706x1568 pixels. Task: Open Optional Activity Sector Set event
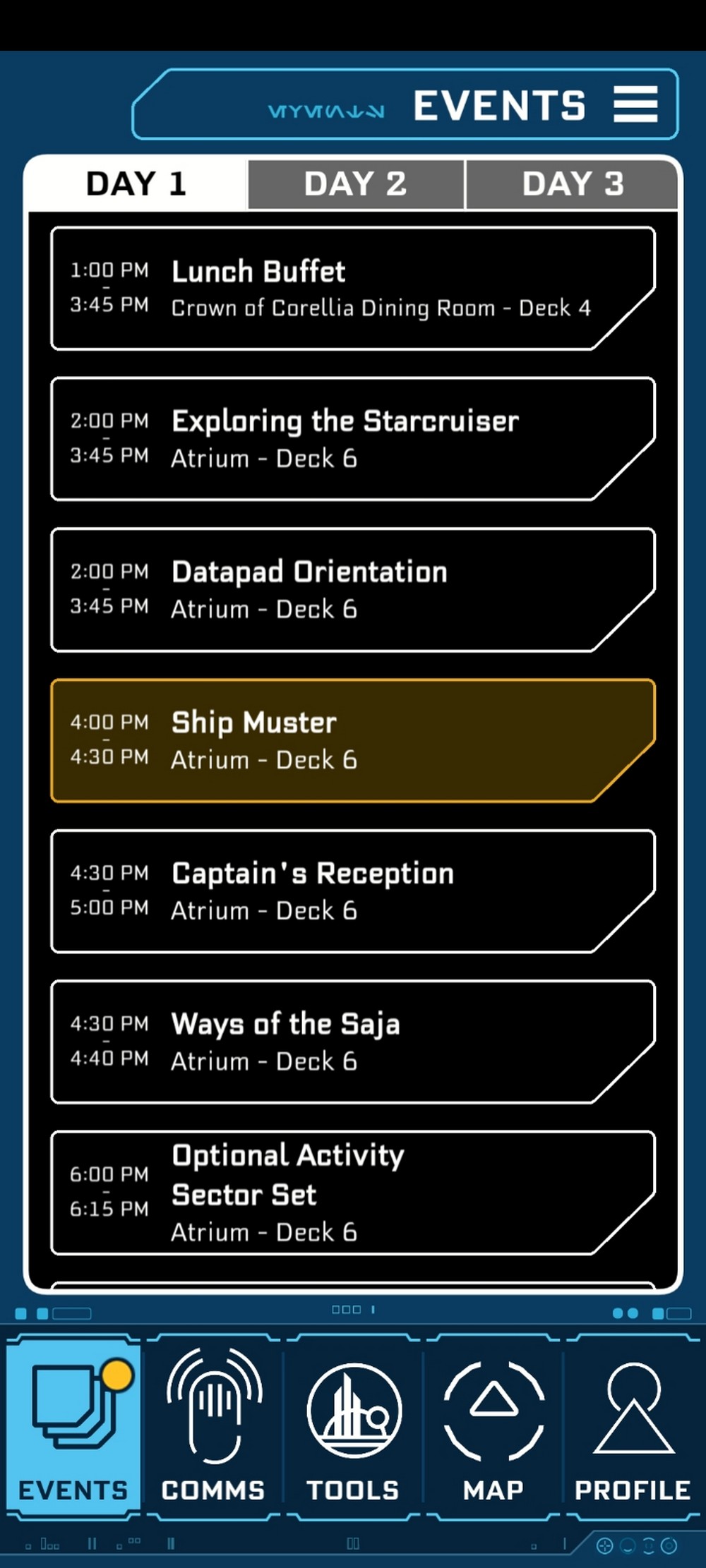[353, 1193]
